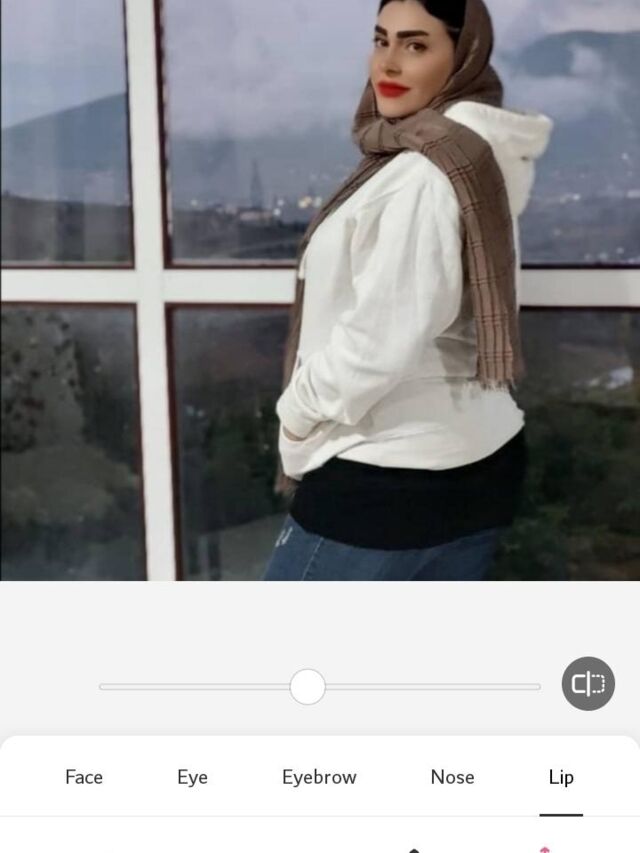Choose the Lip tab
Screen dimensions: 640x853
pyautogui.click(x=561, y=777)
